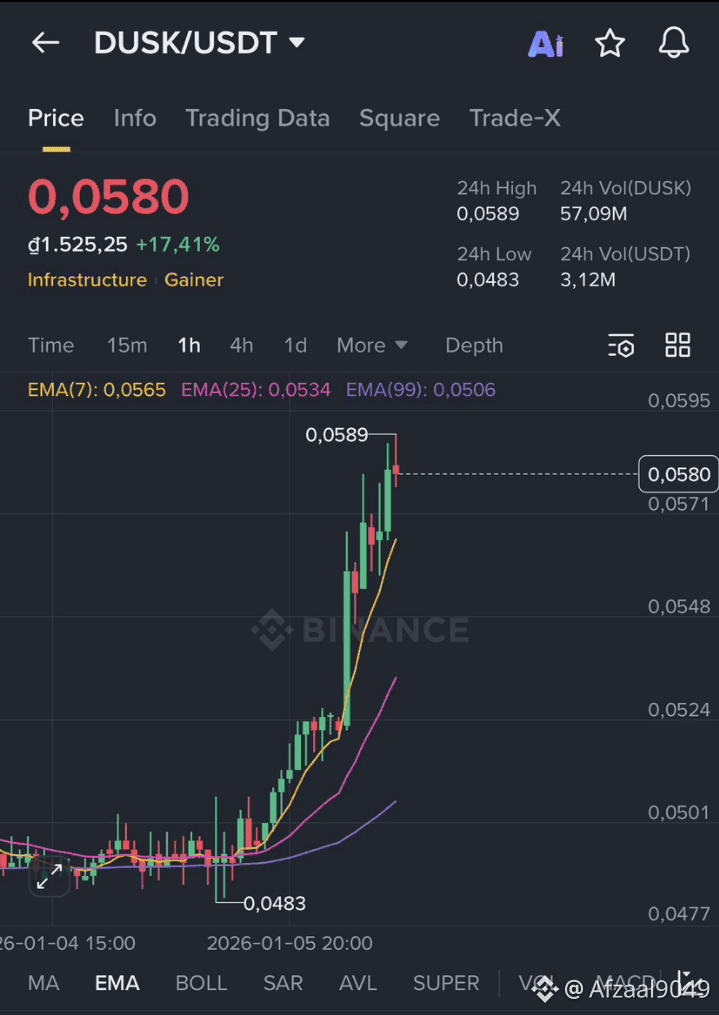Select the 1d chart interval
719x1015 pixels.
295,345
